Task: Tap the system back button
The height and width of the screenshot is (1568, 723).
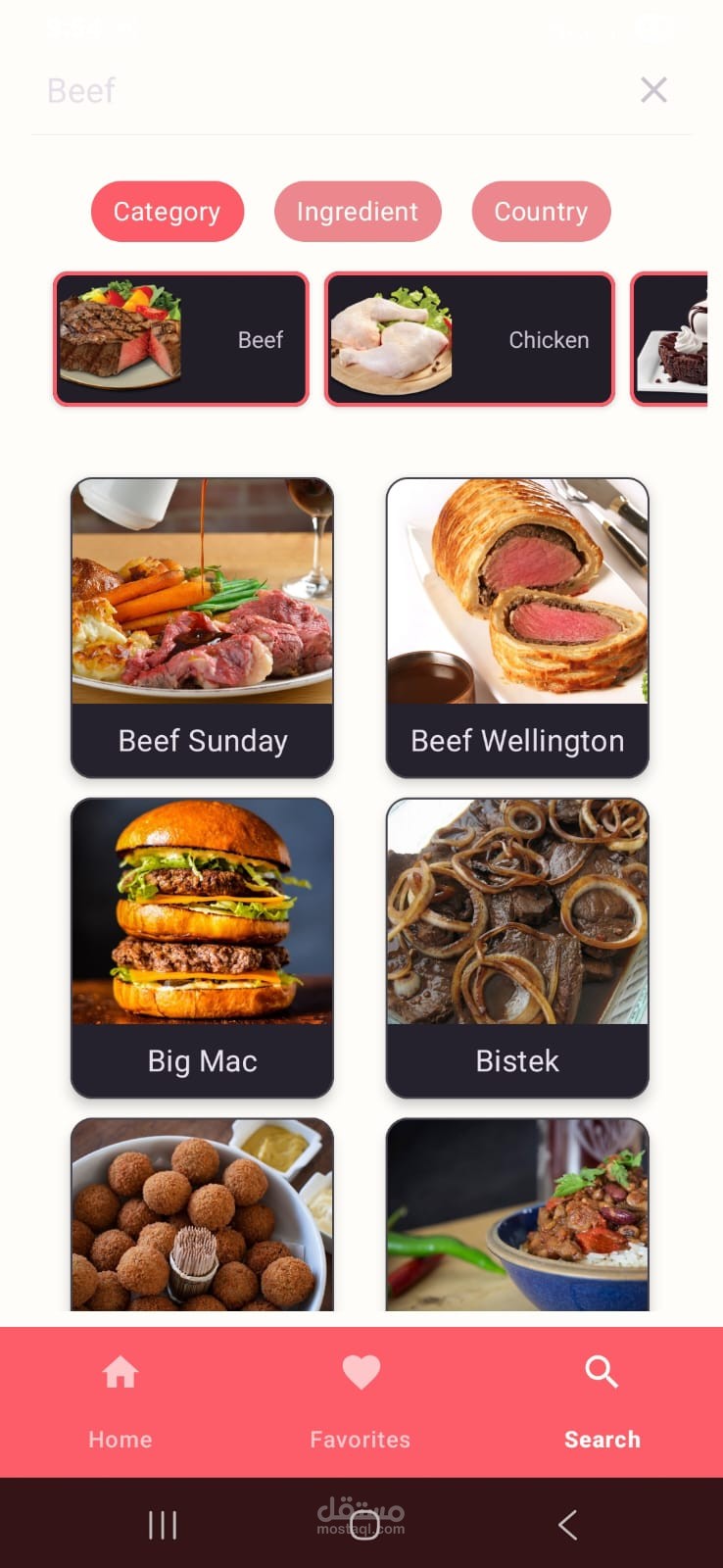Action: (x=567, y=1525)
